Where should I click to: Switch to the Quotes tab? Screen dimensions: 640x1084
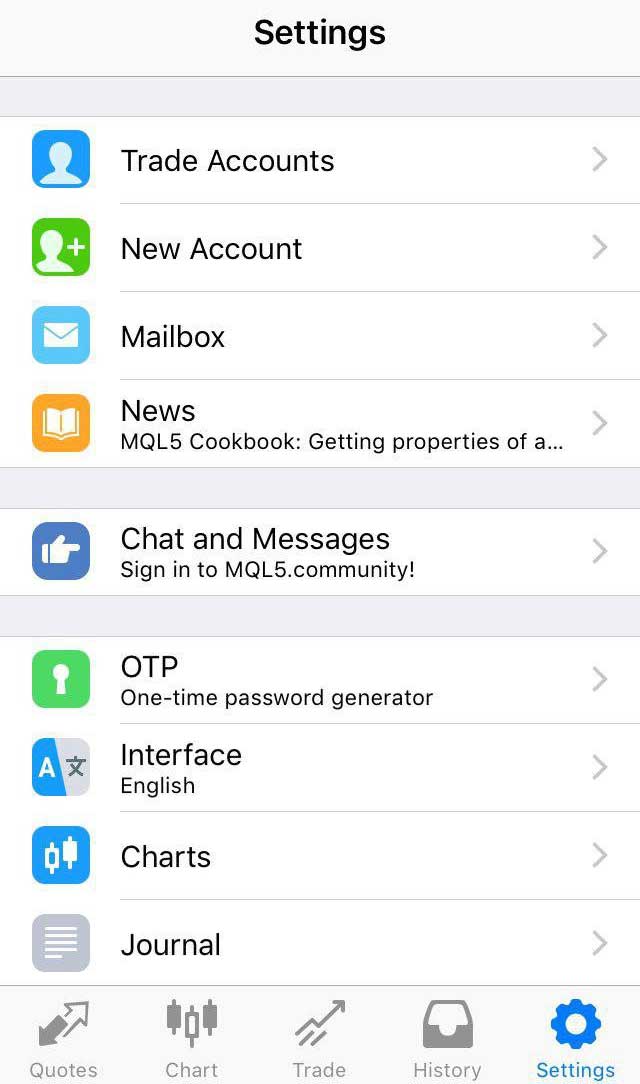click(63, 1038)
